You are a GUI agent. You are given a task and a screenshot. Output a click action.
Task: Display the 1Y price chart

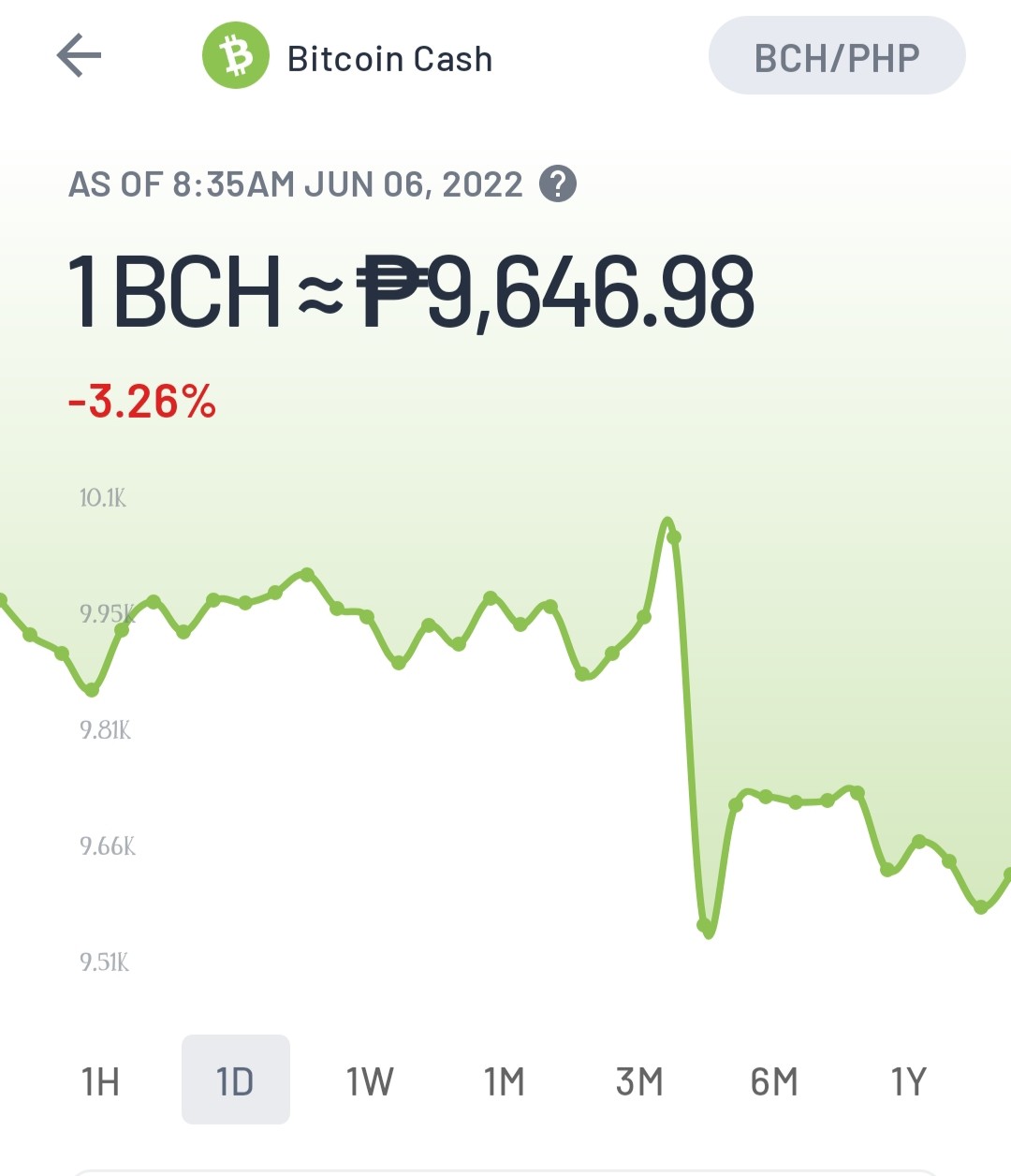click(908, 1081)
